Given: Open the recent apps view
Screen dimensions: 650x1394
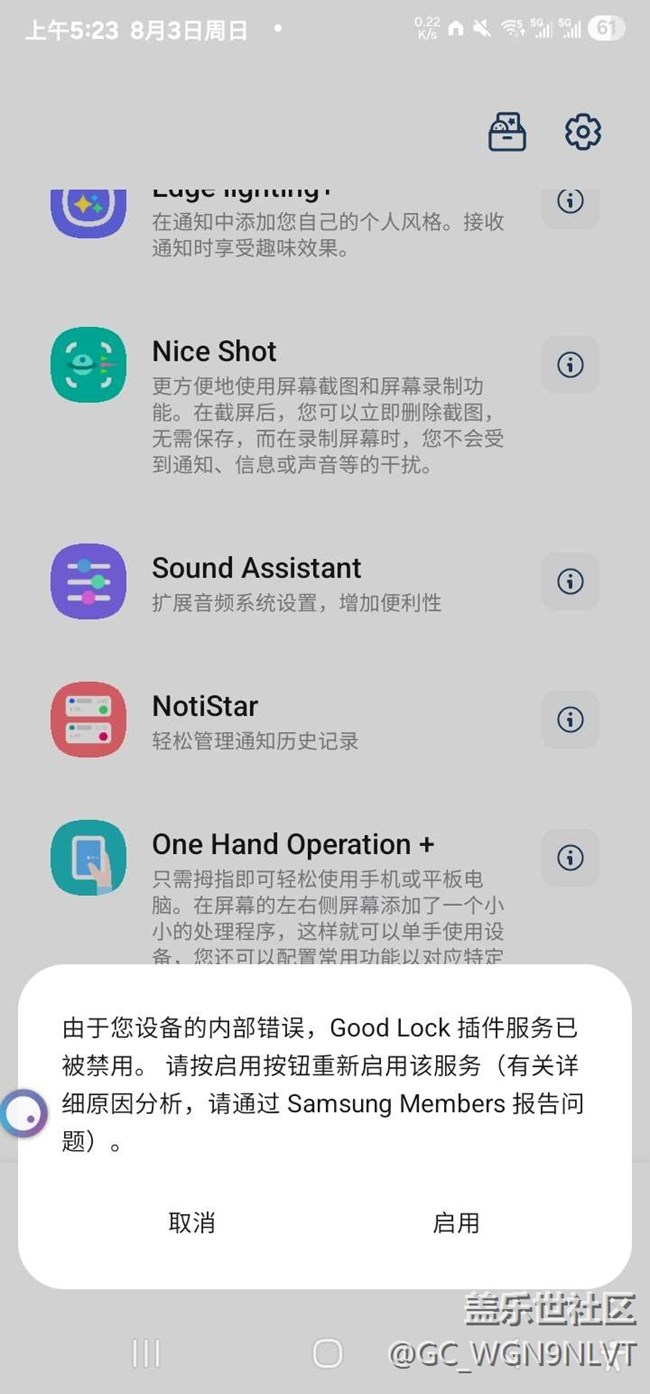Looking at the screenshot, I should (x=146, y=1354).
